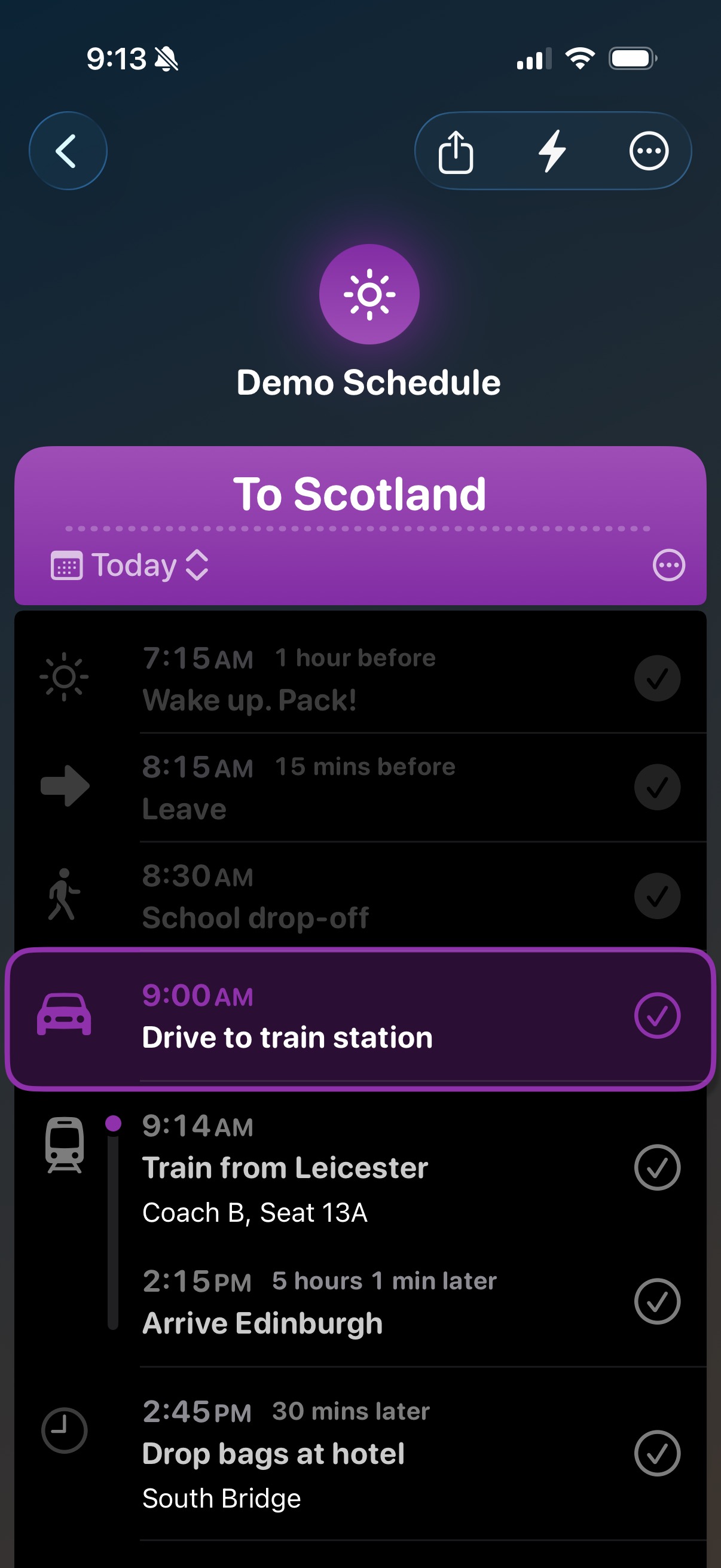
Task: Mark Drive to train station as done
Action: 657,1015
